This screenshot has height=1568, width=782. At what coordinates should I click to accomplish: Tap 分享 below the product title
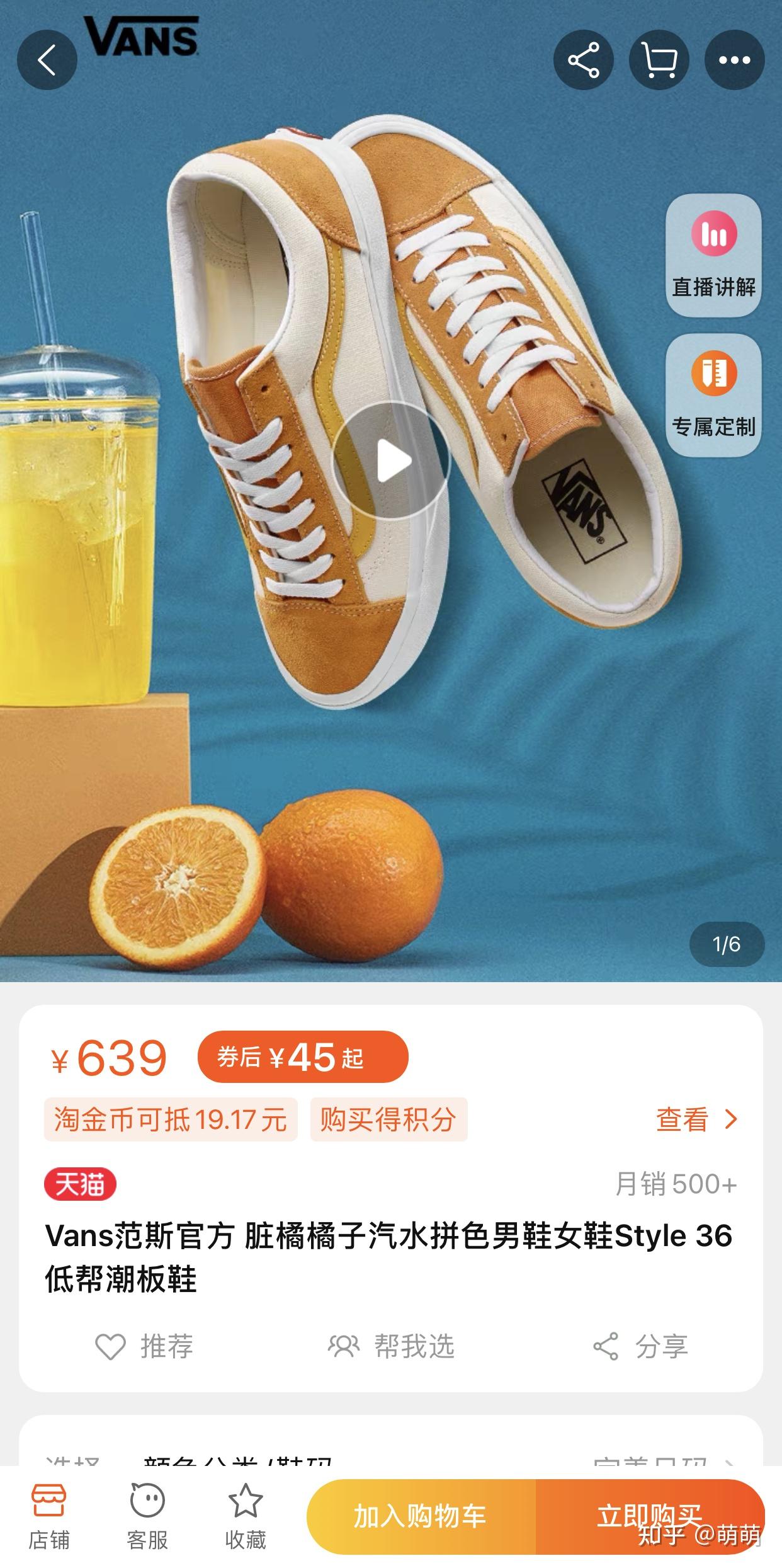coord(640,1346)
